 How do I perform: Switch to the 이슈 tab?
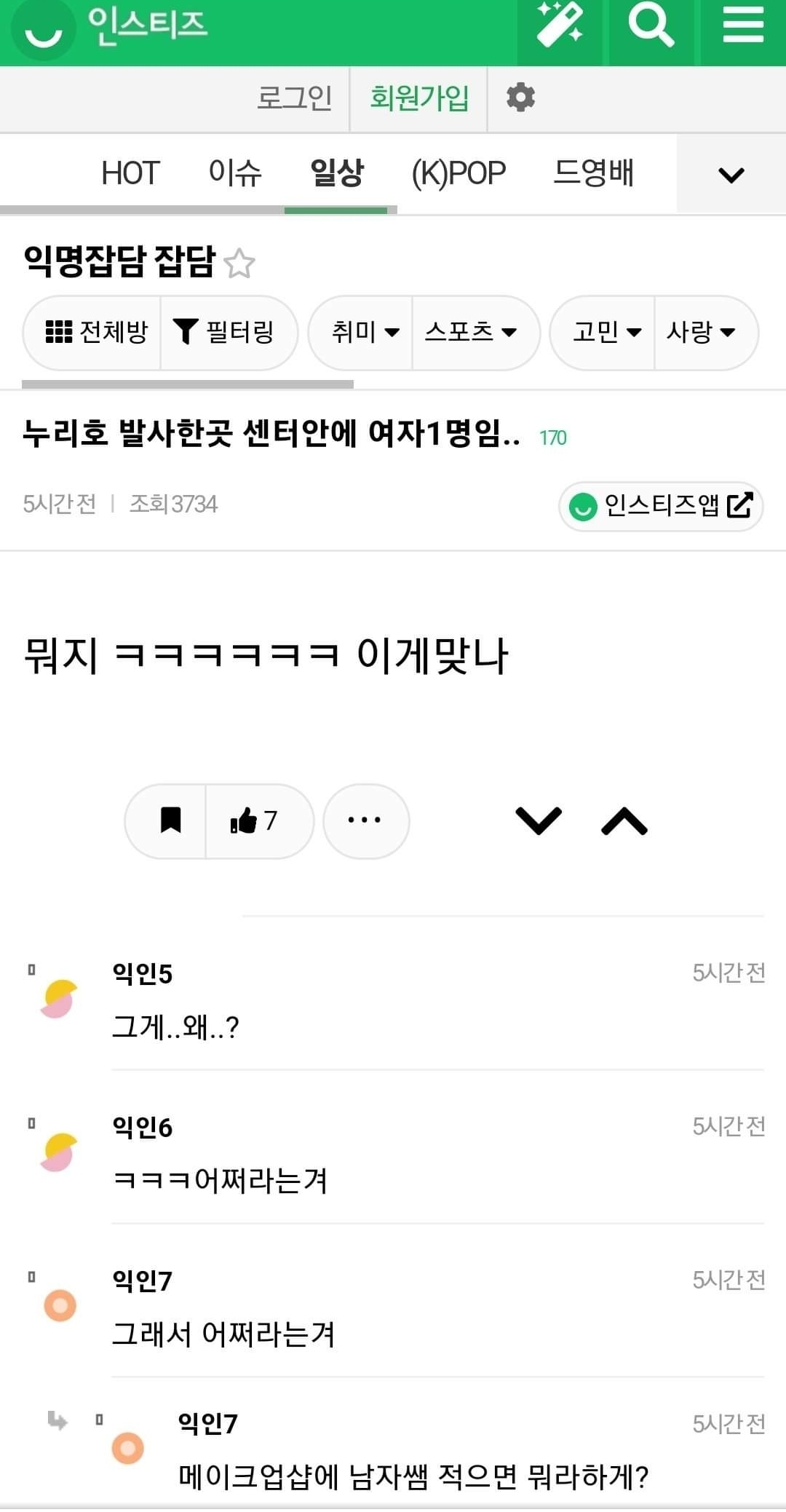click(234, 173)
